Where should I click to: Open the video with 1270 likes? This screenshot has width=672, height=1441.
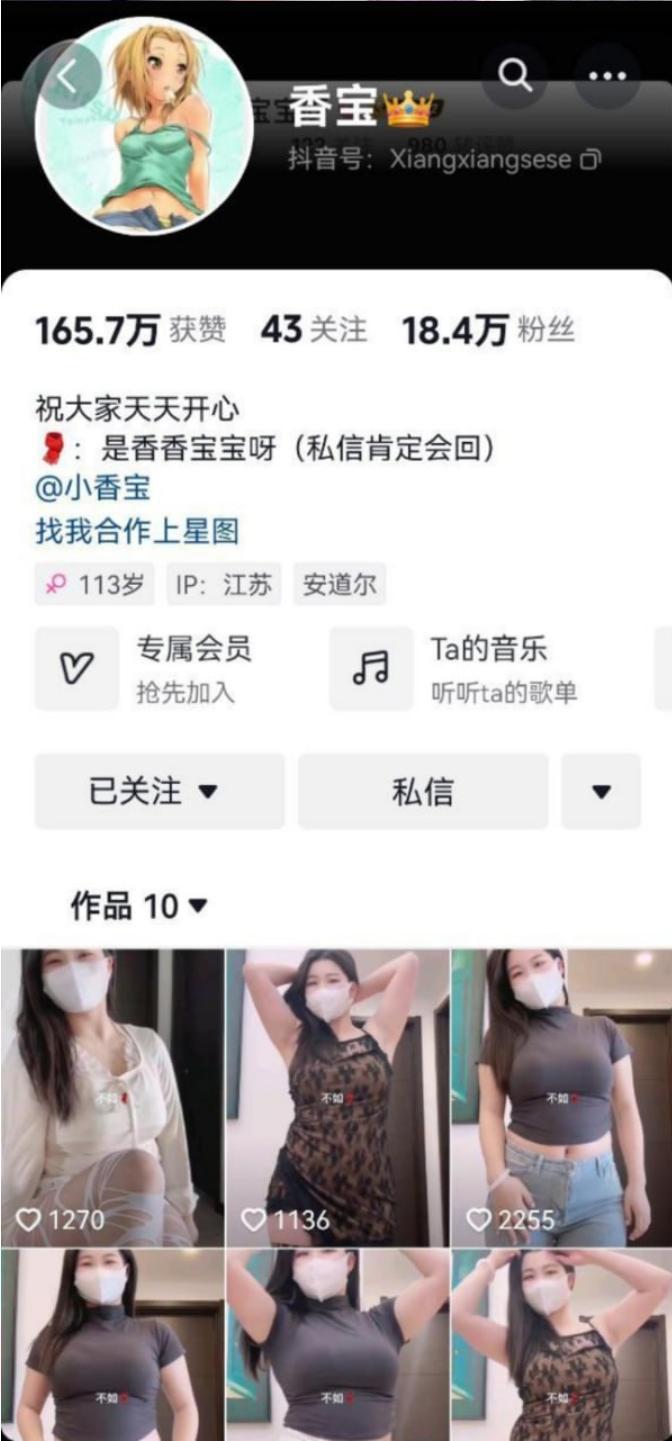pos(112,1095)
